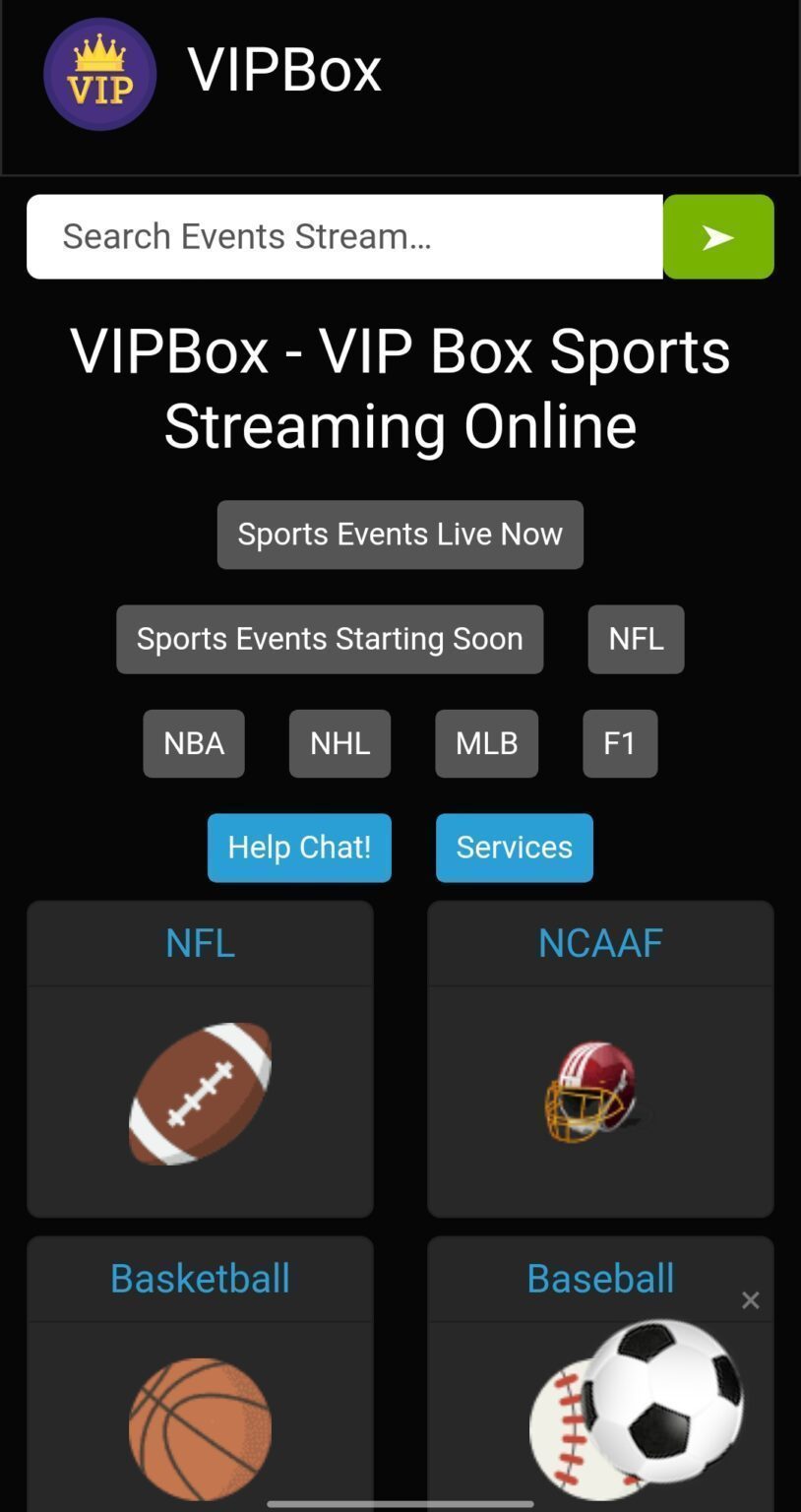Open the NFL category card header
The width and height of the screenshot is (801, 1512).
pos(200,942)
